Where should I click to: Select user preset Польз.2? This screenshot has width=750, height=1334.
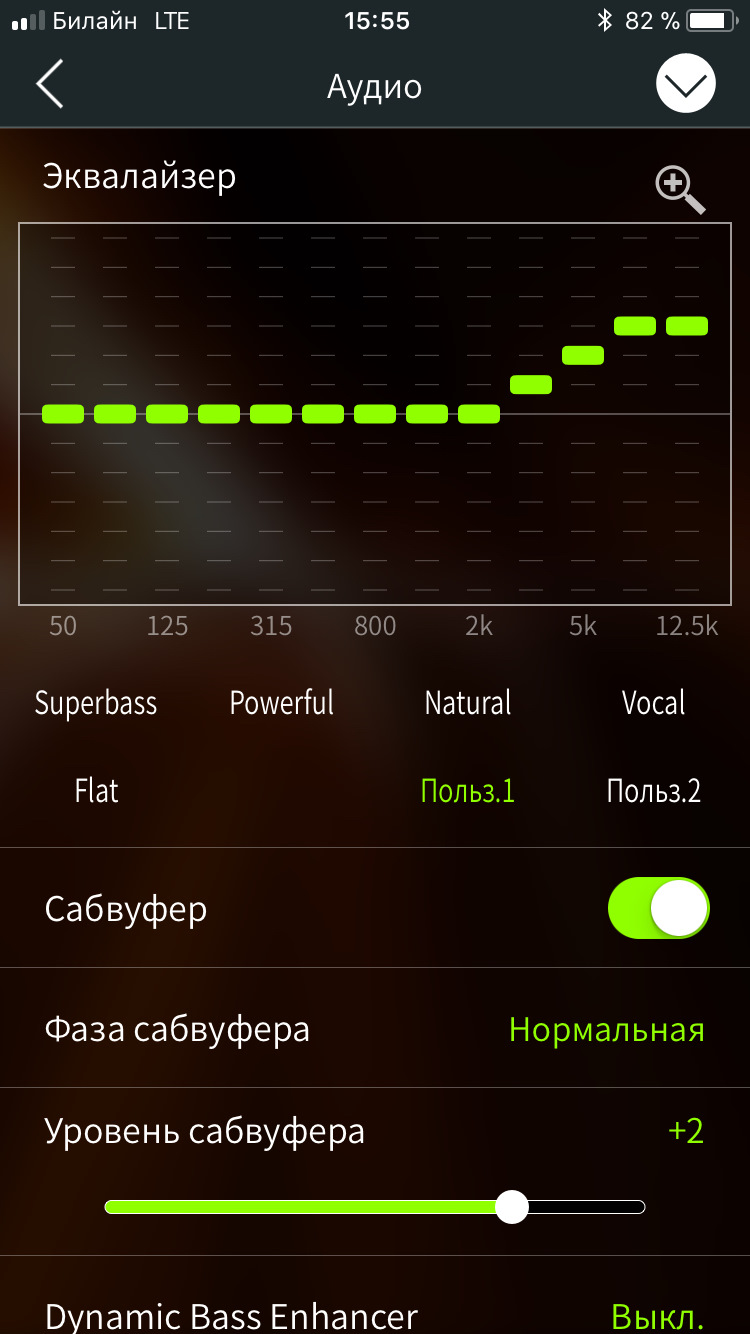coord(653,791)
